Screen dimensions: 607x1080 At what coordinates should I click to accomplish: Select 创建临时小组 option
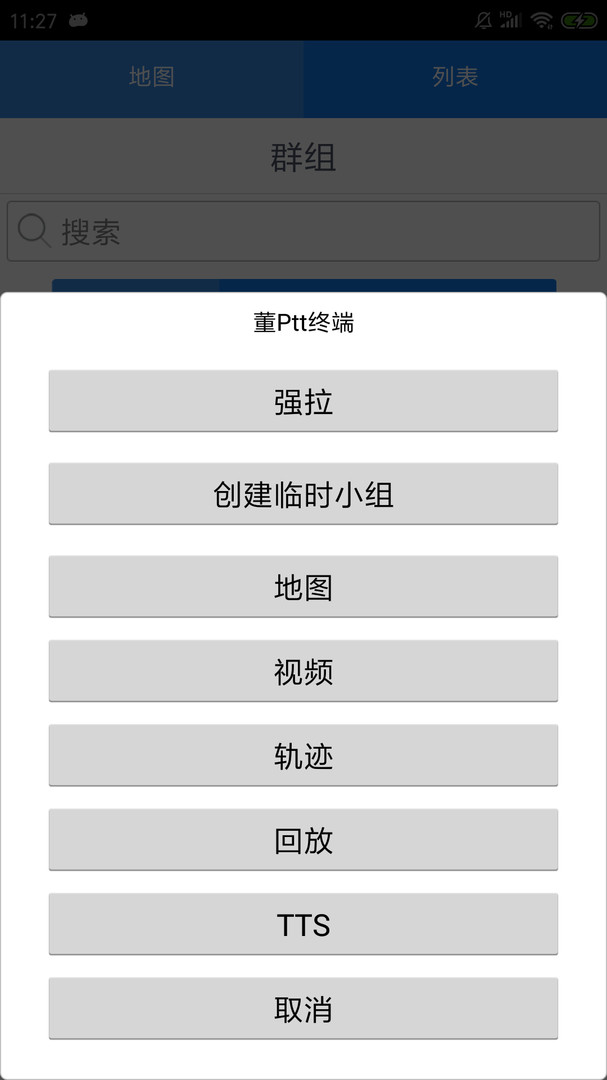pyautogui.click(x=303, y=494)
